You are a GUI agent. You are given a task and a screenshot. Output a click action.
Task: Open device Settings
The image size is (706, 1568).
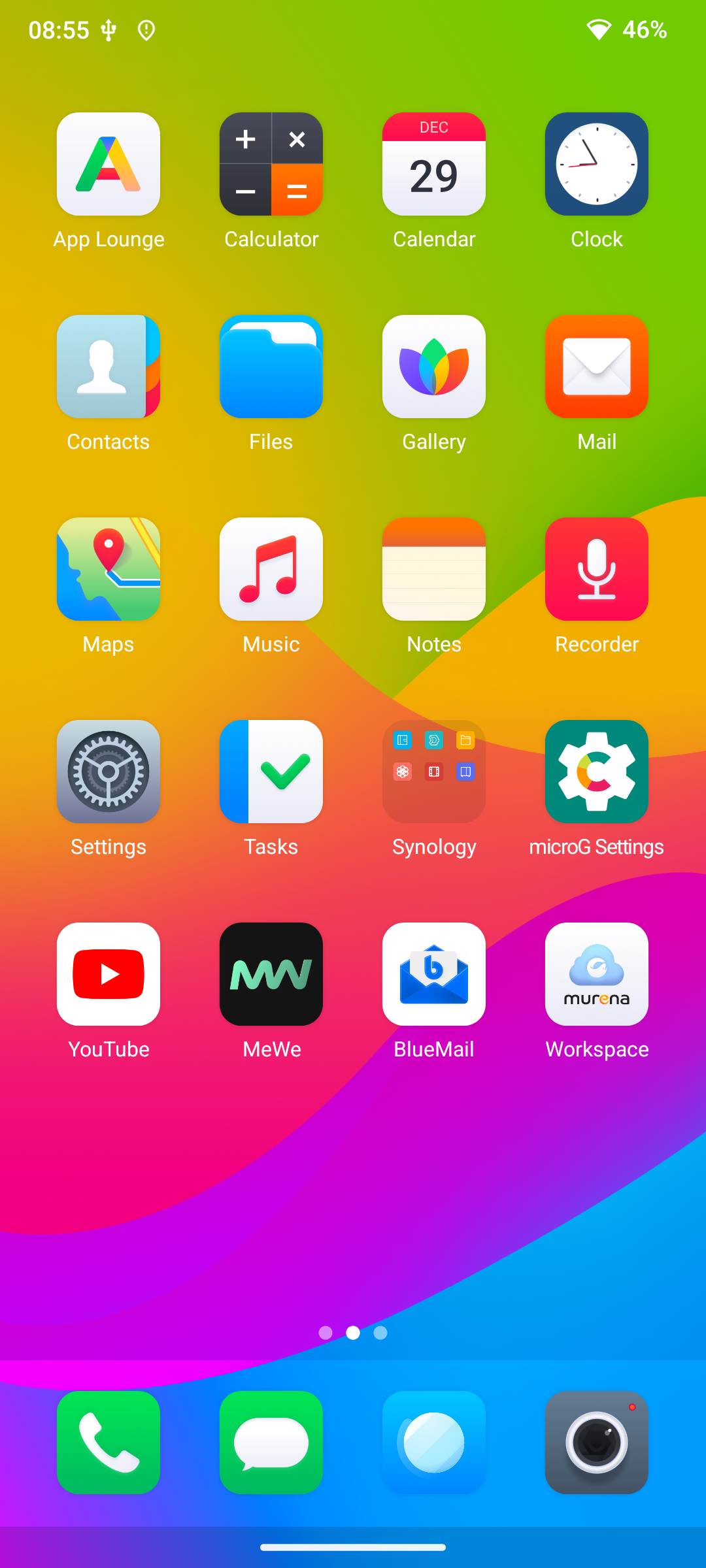(x=109, y=772)
